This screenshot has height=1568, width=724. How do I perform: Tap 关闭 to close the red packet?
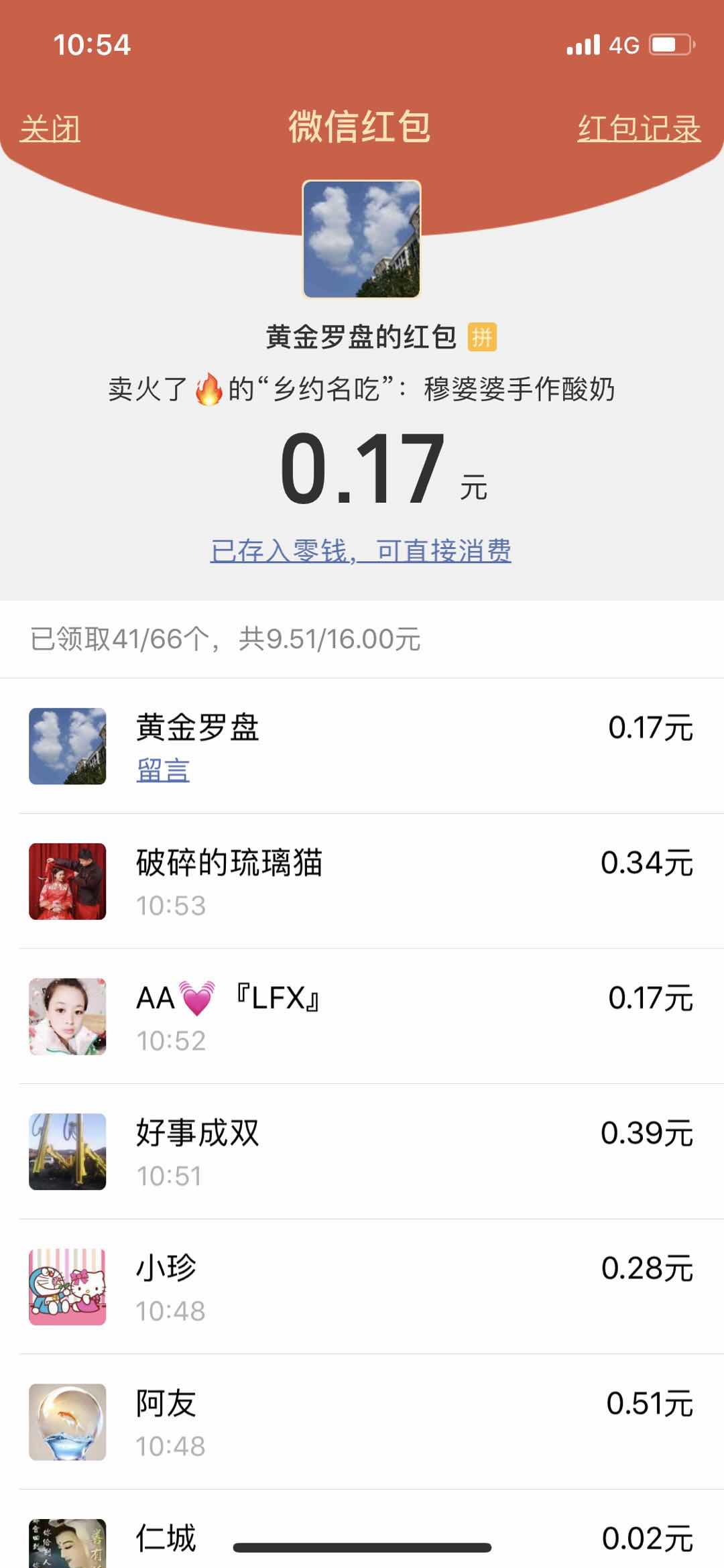tap(50, 129)
